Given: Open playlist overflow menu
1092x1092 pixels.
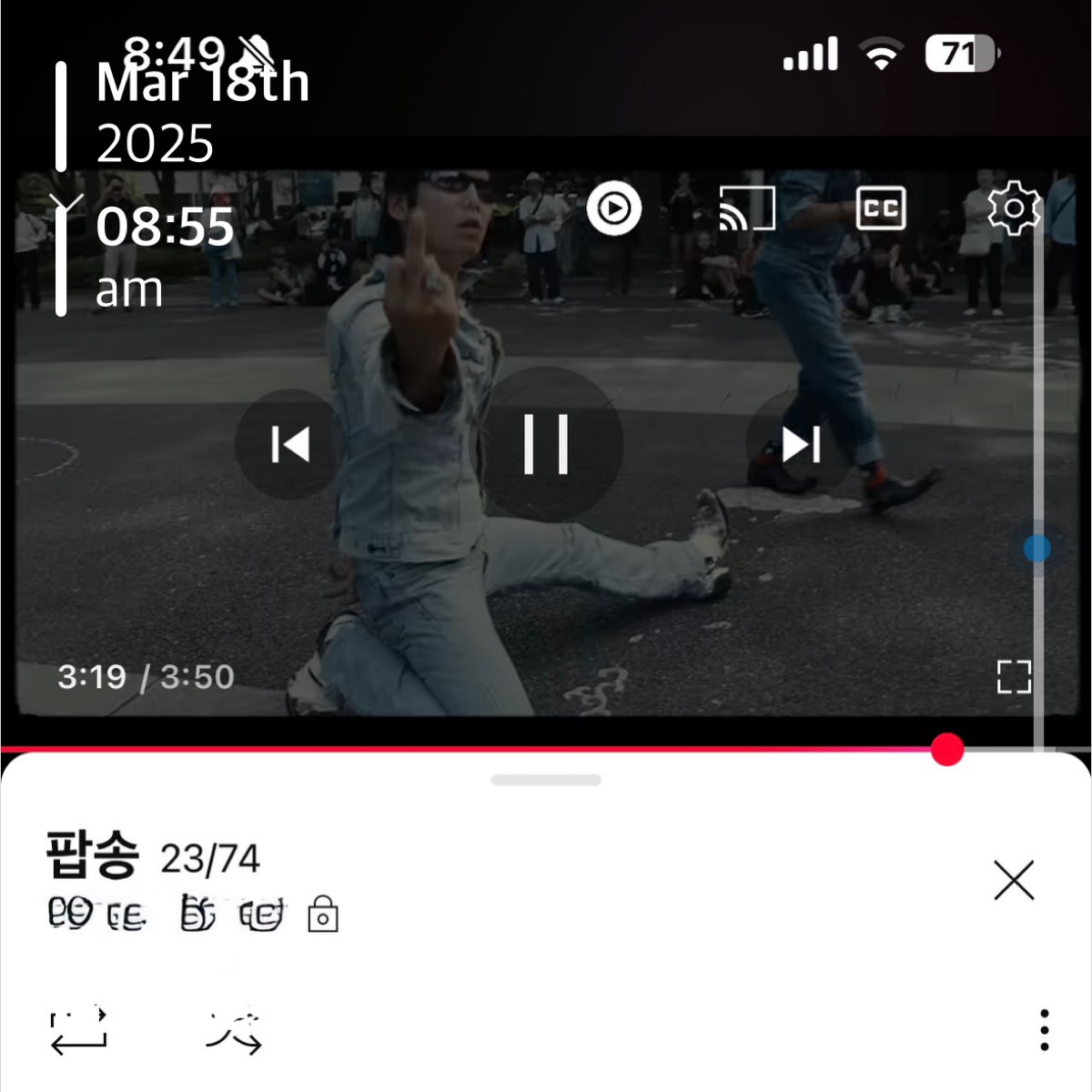Looking at the screenshot, I should click(1044, 1030).
